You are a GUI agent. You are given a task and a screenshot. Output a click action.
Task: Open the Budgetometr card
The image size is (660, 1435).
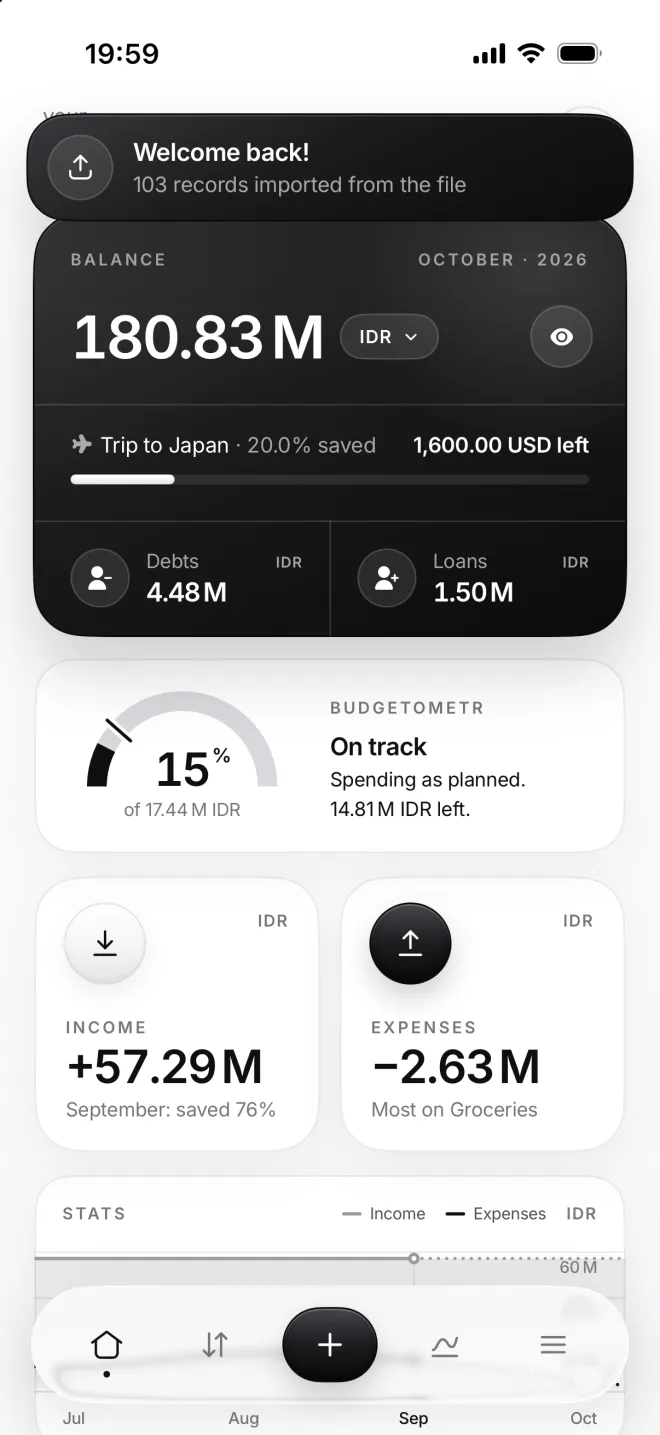point(330,756)
